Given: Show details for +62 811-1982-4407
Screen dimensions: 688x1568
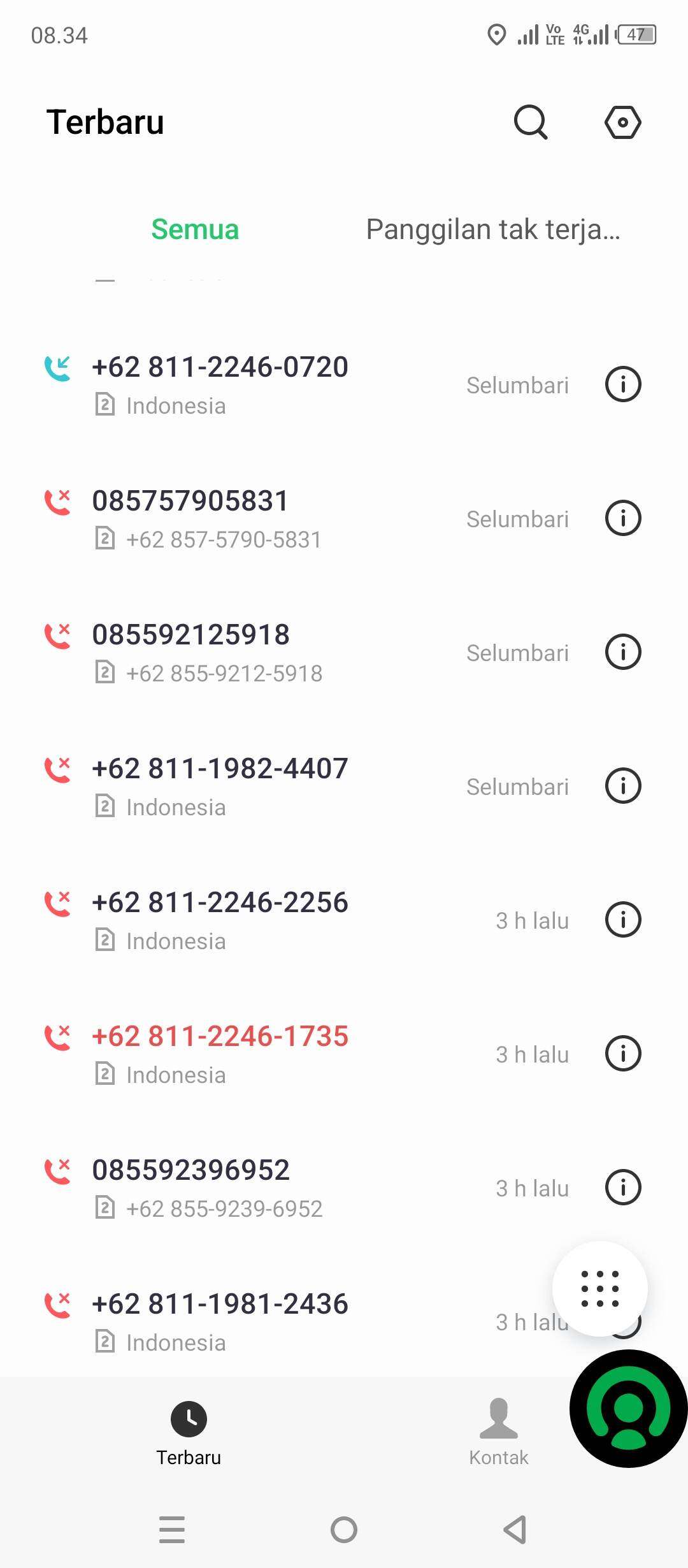Looking at the screenshot, I should [x=622, y=786].
